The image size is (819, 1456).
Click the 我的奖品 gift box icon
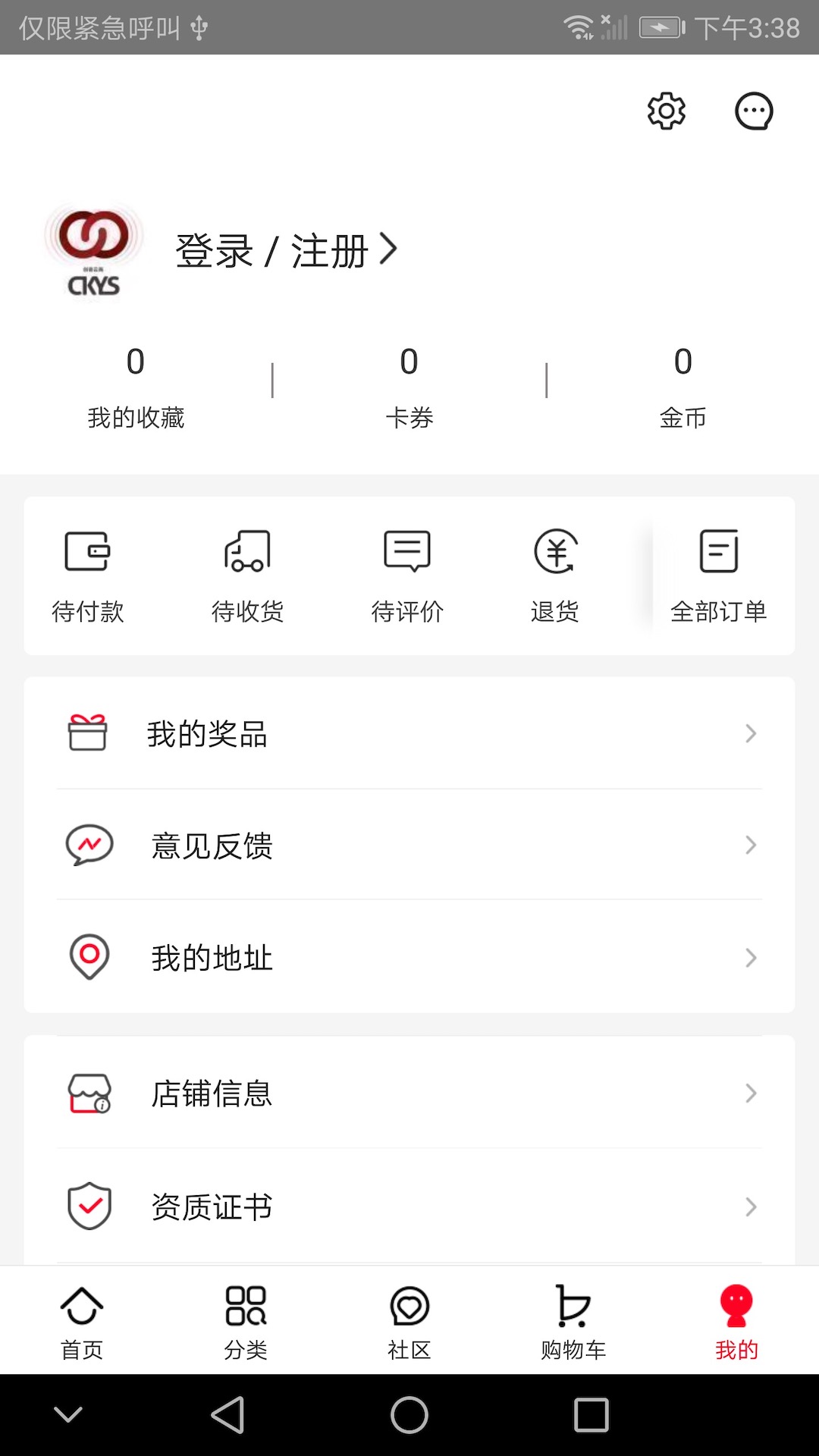[x=89, y=733]
